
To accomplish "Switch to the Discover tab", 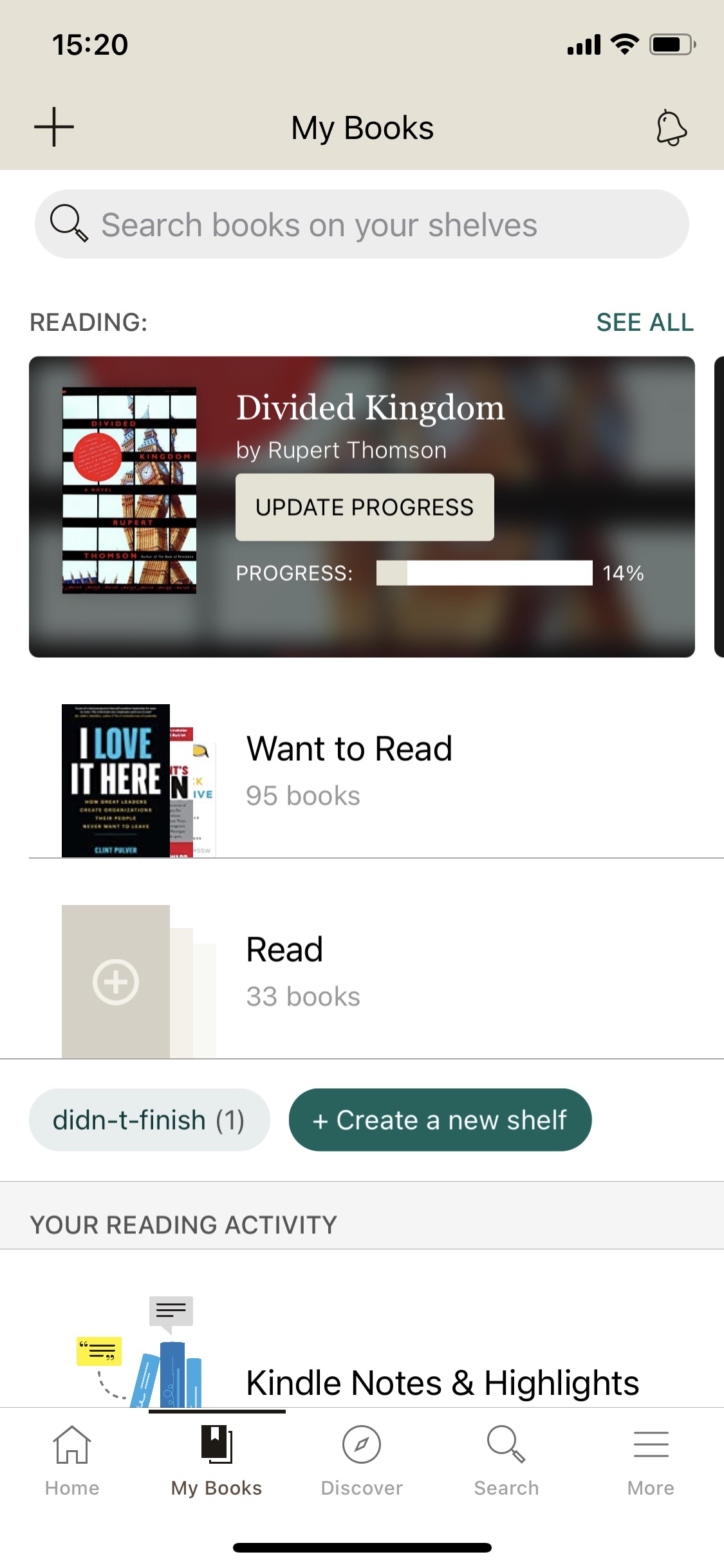I will click(x=362, y=1459).
